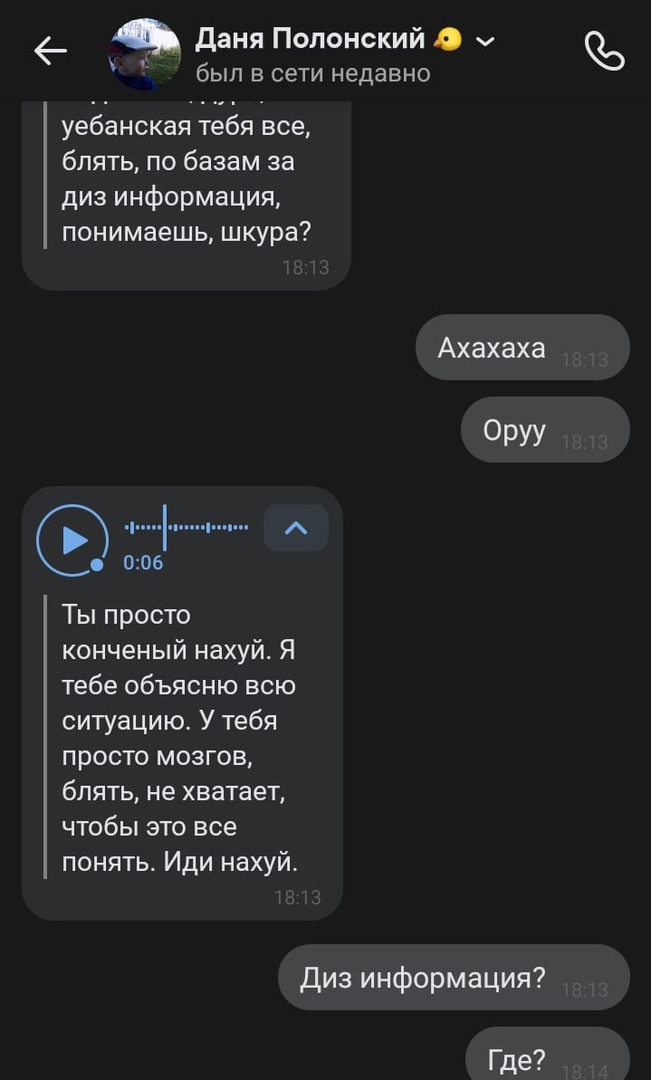Expand the Даня Полонский chat header dropdown
The image size is (651, 1080).
coord(485,41)
